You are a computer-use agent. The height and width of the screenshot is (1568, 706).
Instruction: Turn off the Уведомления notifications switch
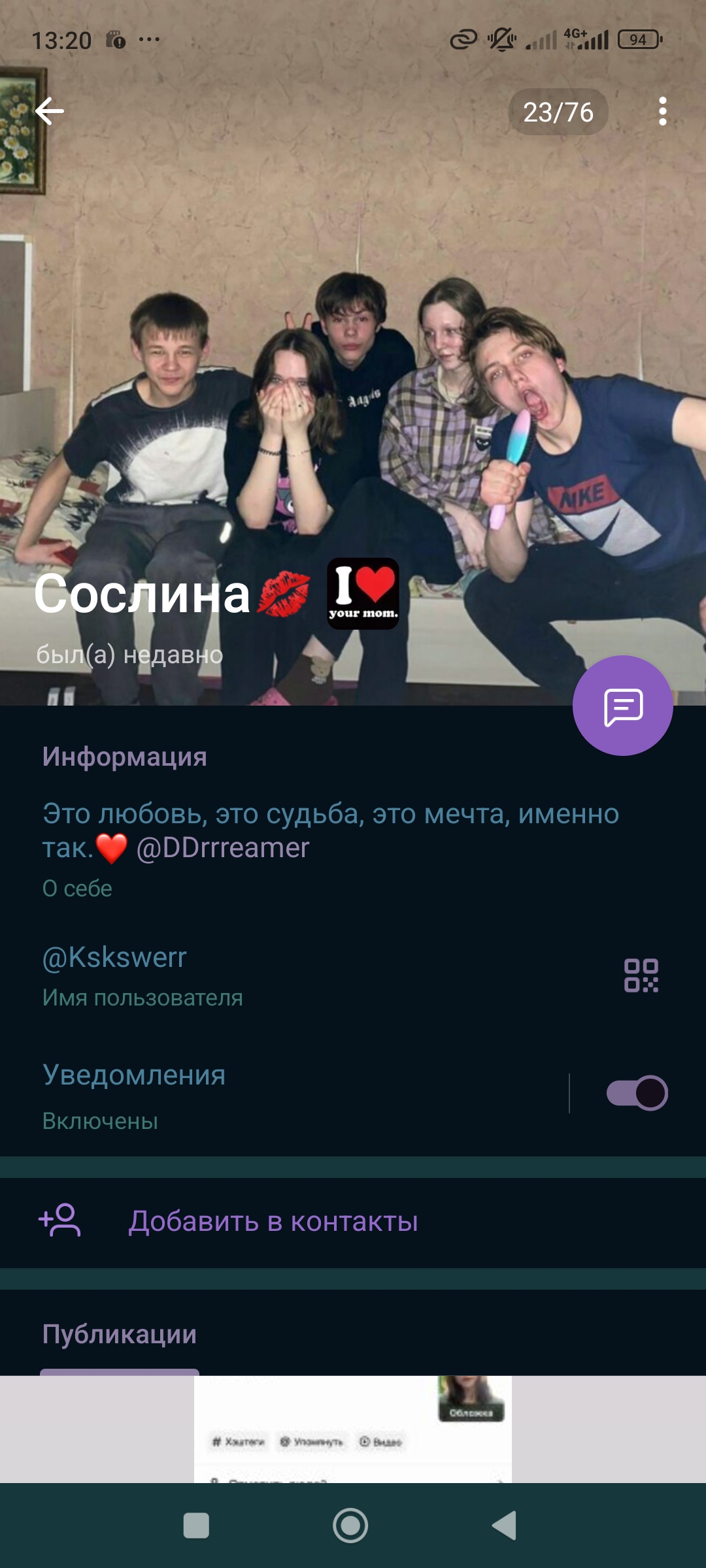[637, 1092]
